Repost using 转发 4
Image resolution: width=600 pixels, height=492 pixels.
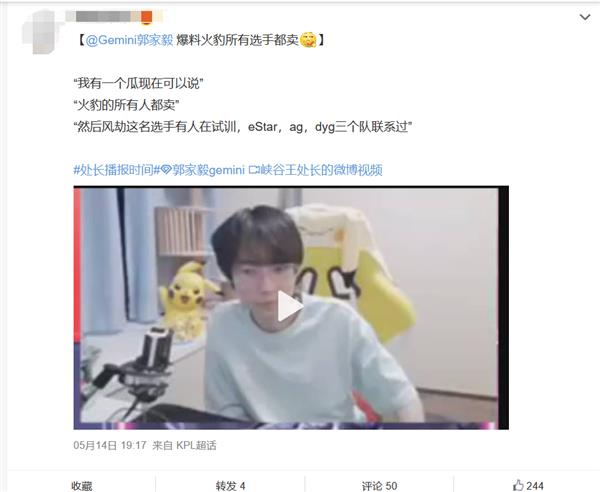click(x=230, y=484)
